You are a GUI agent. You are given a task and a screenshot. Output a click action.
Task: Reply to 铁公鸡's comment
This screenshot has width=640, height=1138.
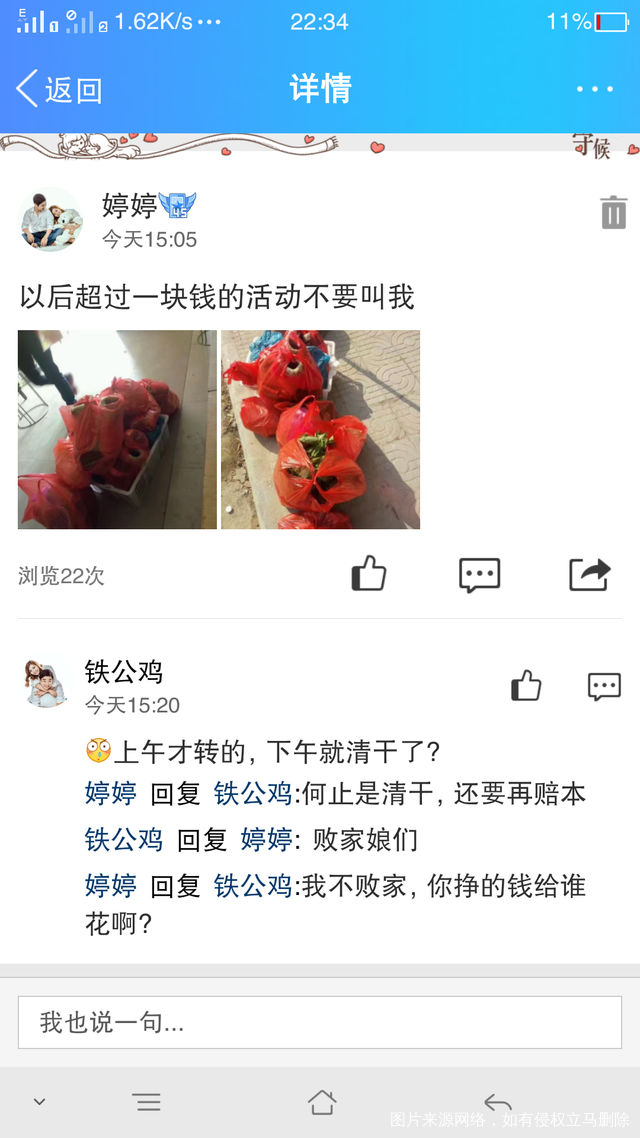coord(604,686)
